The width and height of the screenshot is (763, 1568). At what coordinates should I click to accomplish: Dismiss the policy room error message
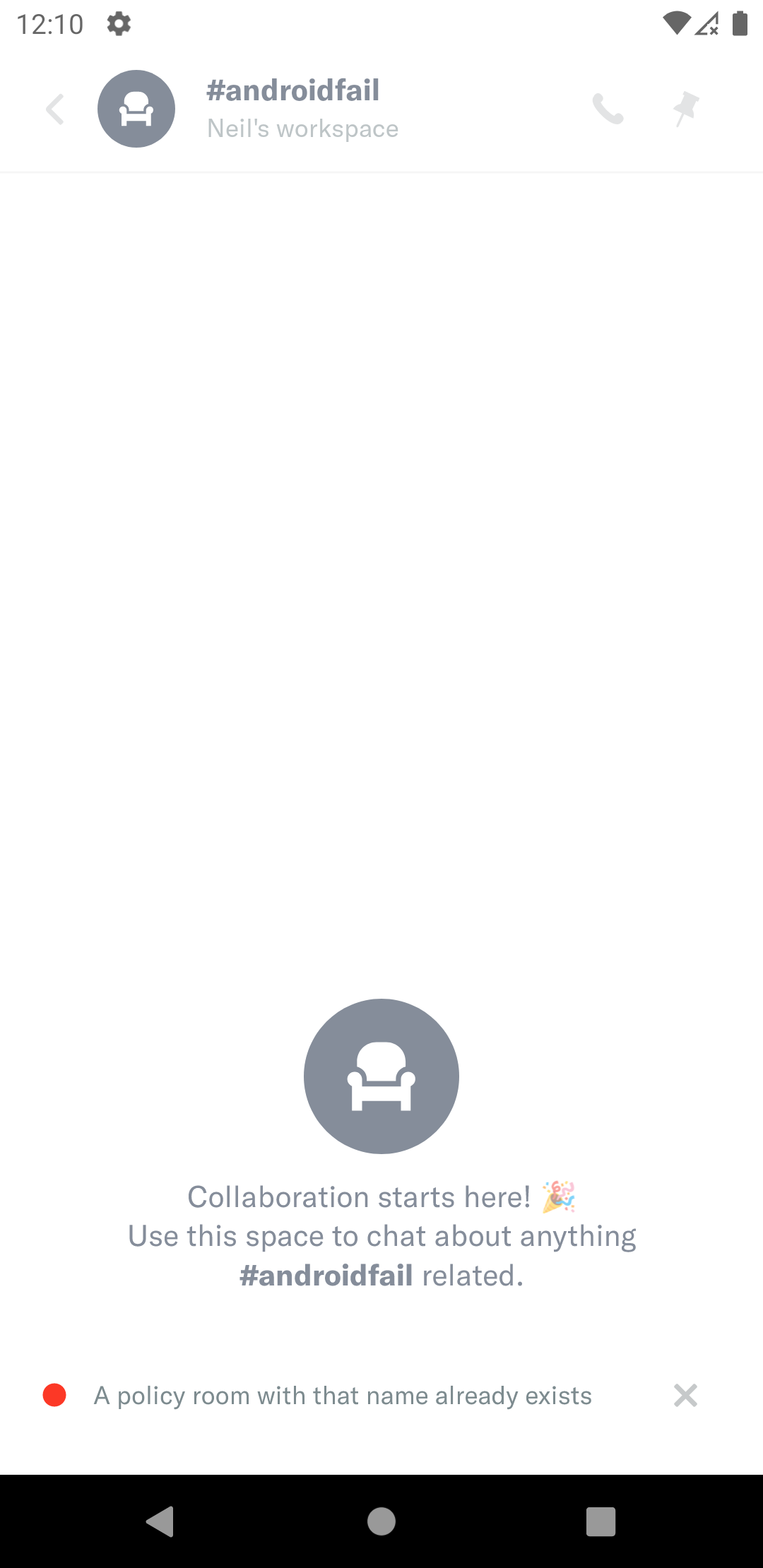[685, 1396]
